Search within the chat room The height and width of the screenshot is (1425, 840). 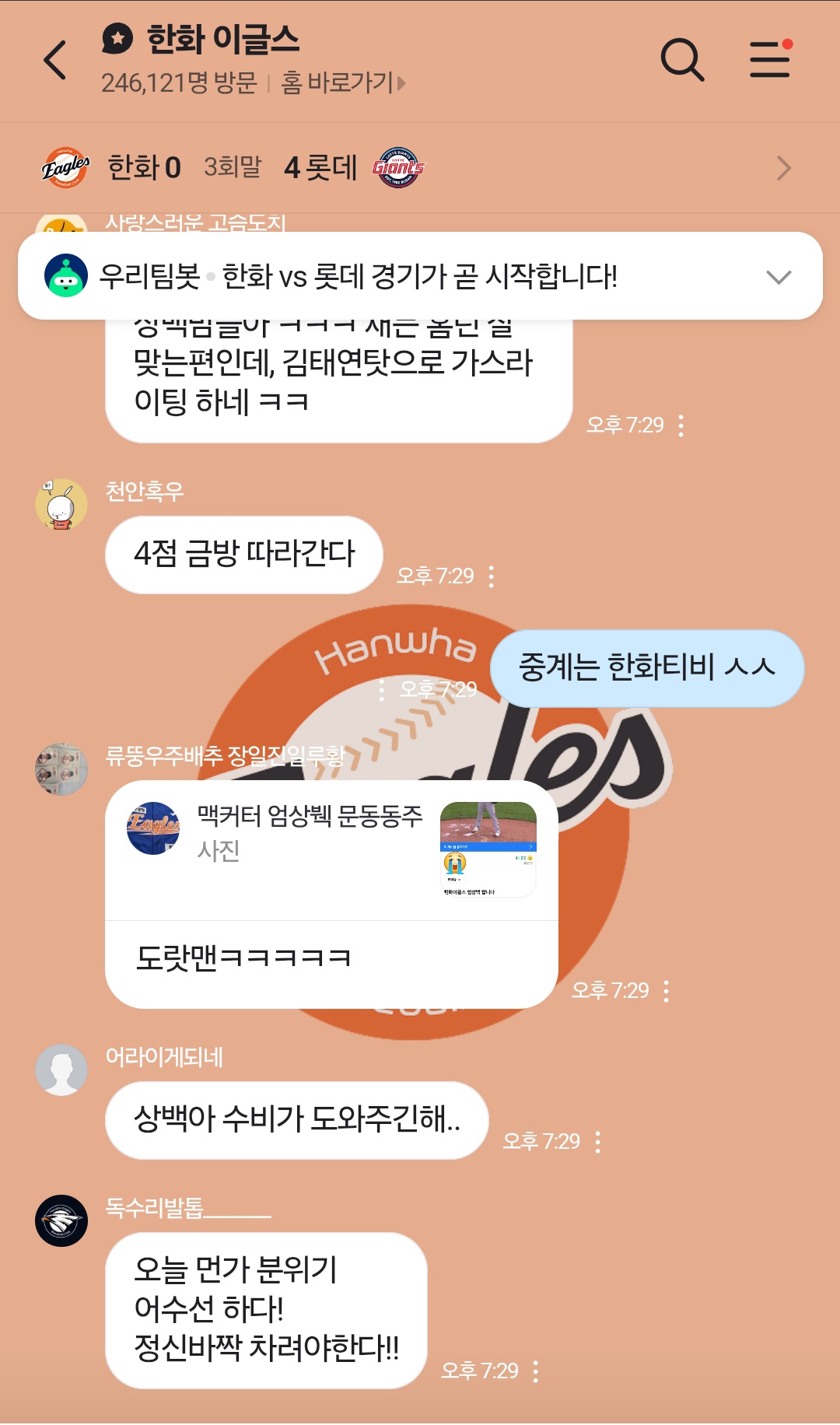pos(681,60)
